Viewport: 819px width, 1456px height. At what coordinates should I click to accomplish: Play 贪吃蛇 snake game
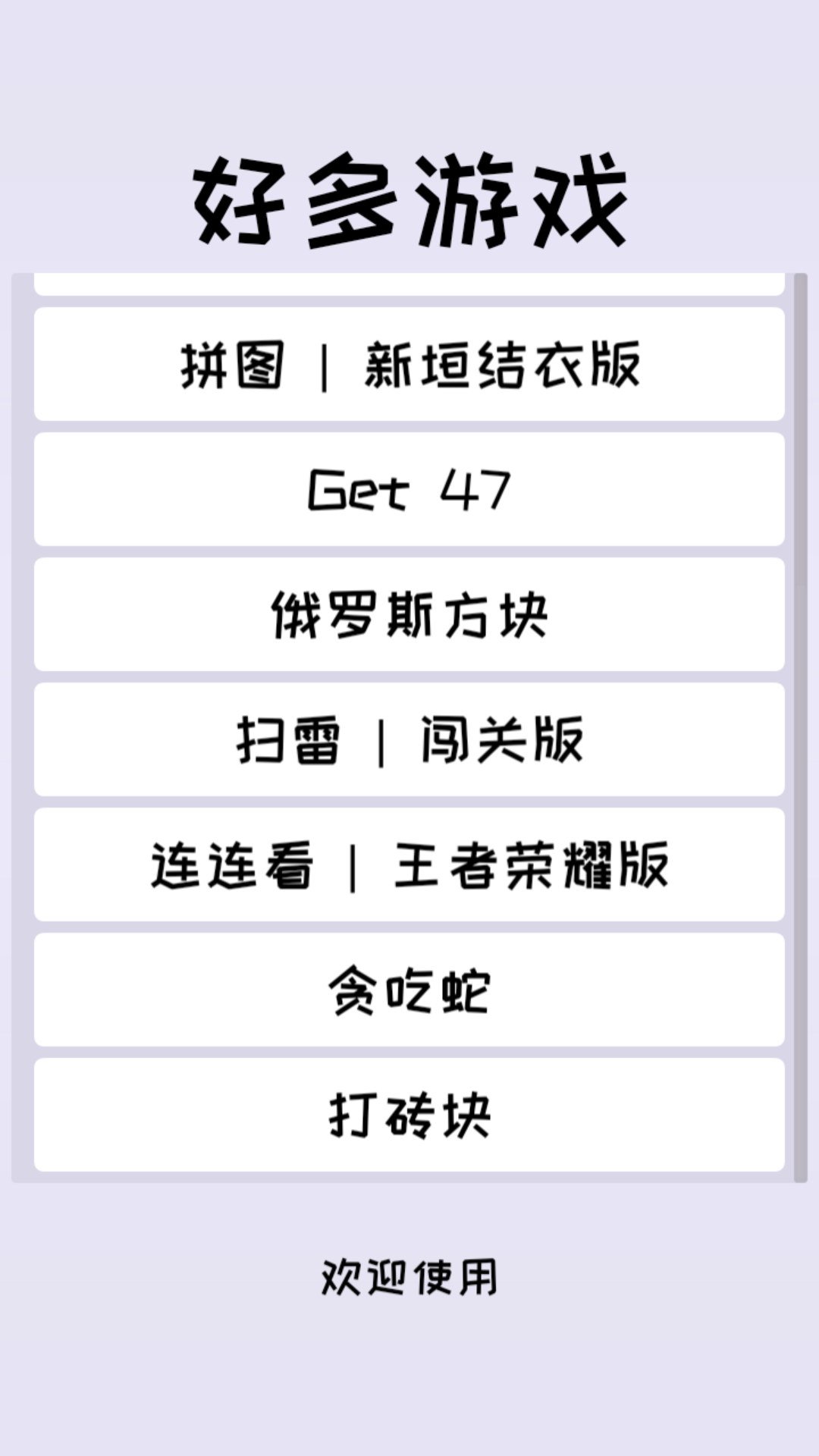pyautogui.click(x=409, y=990)
